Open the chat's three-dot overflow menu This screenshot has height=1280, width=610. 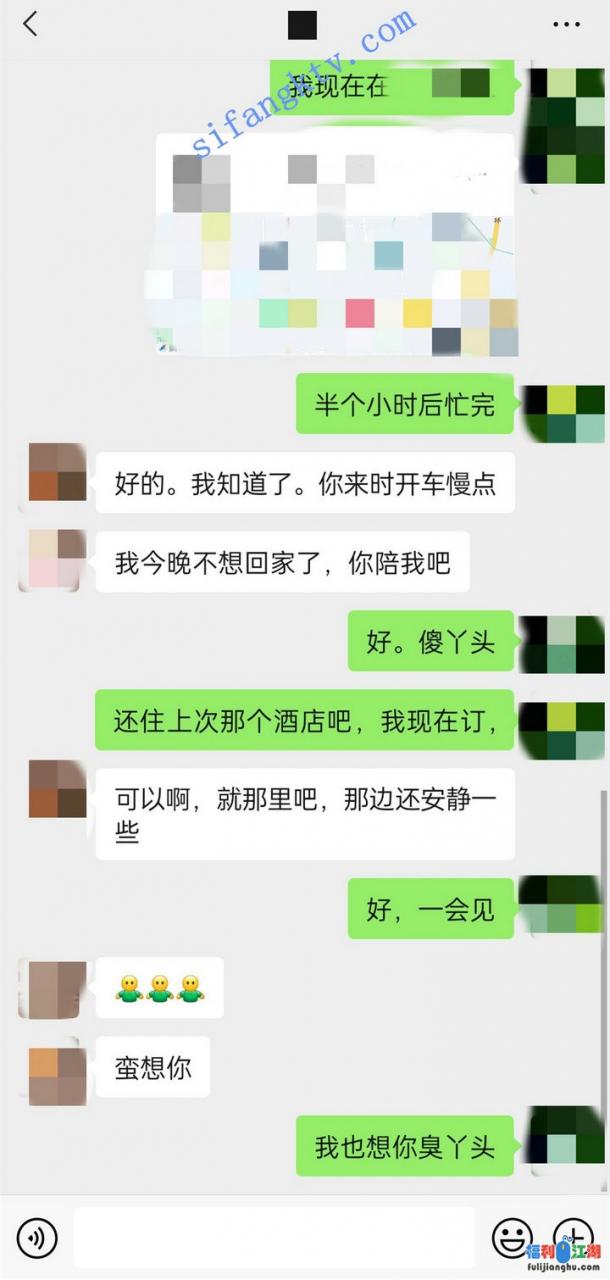(566, 25)
